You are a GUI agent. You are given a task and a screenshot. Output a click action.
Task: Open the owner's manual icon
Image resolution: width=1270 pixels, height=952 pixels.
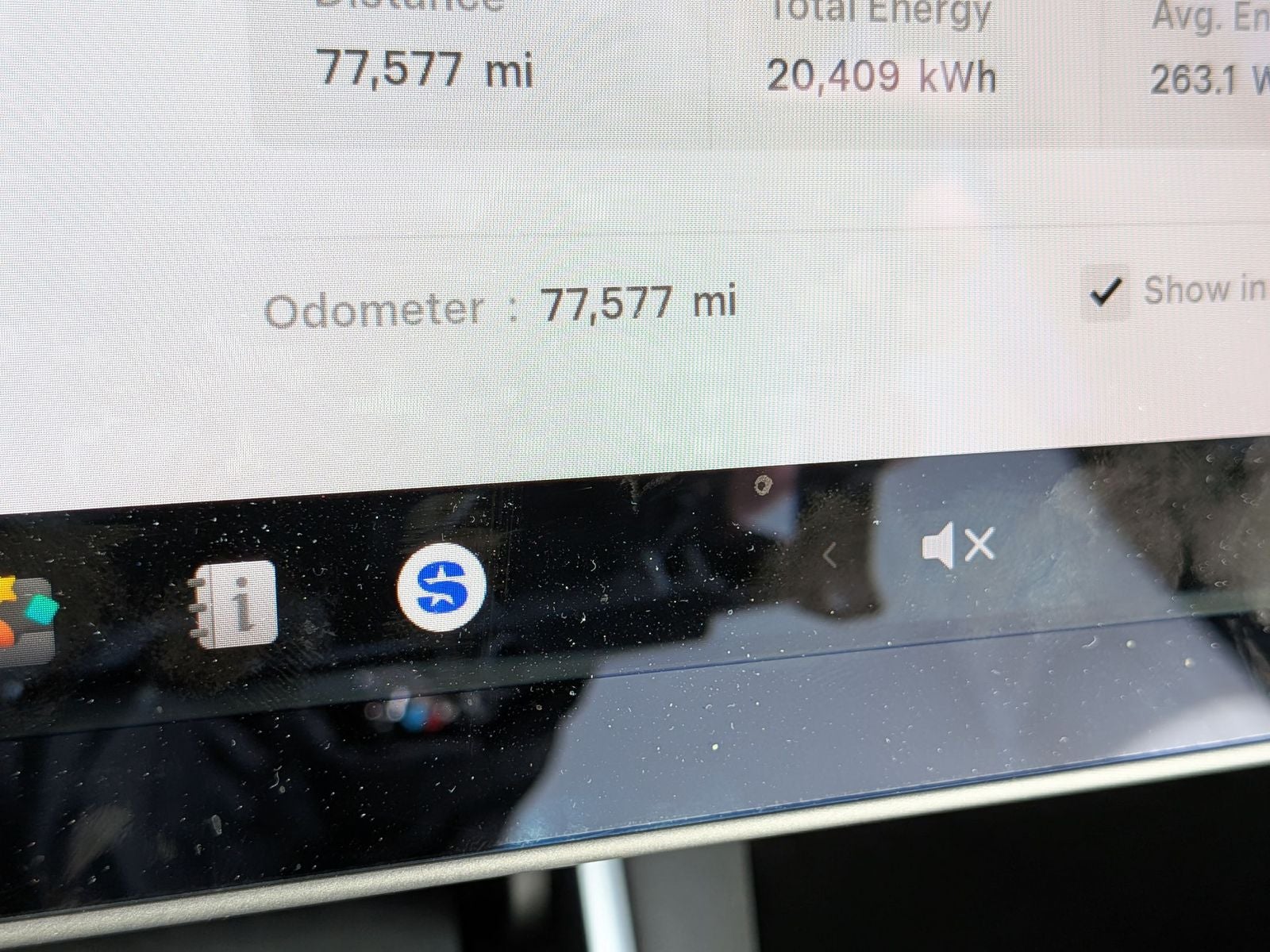pyautogui.click(x=235, y=605)
